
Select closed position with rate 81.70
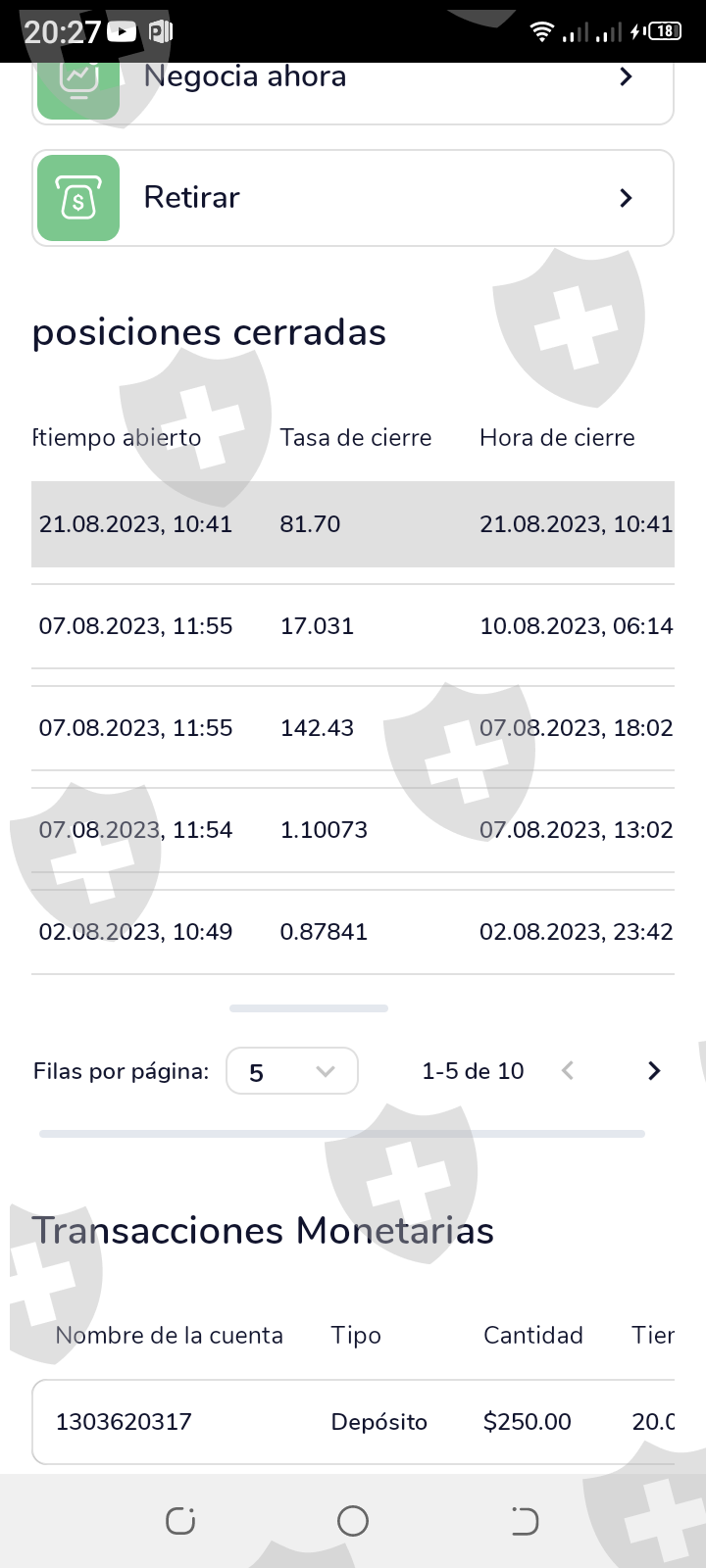pos(353,524)
